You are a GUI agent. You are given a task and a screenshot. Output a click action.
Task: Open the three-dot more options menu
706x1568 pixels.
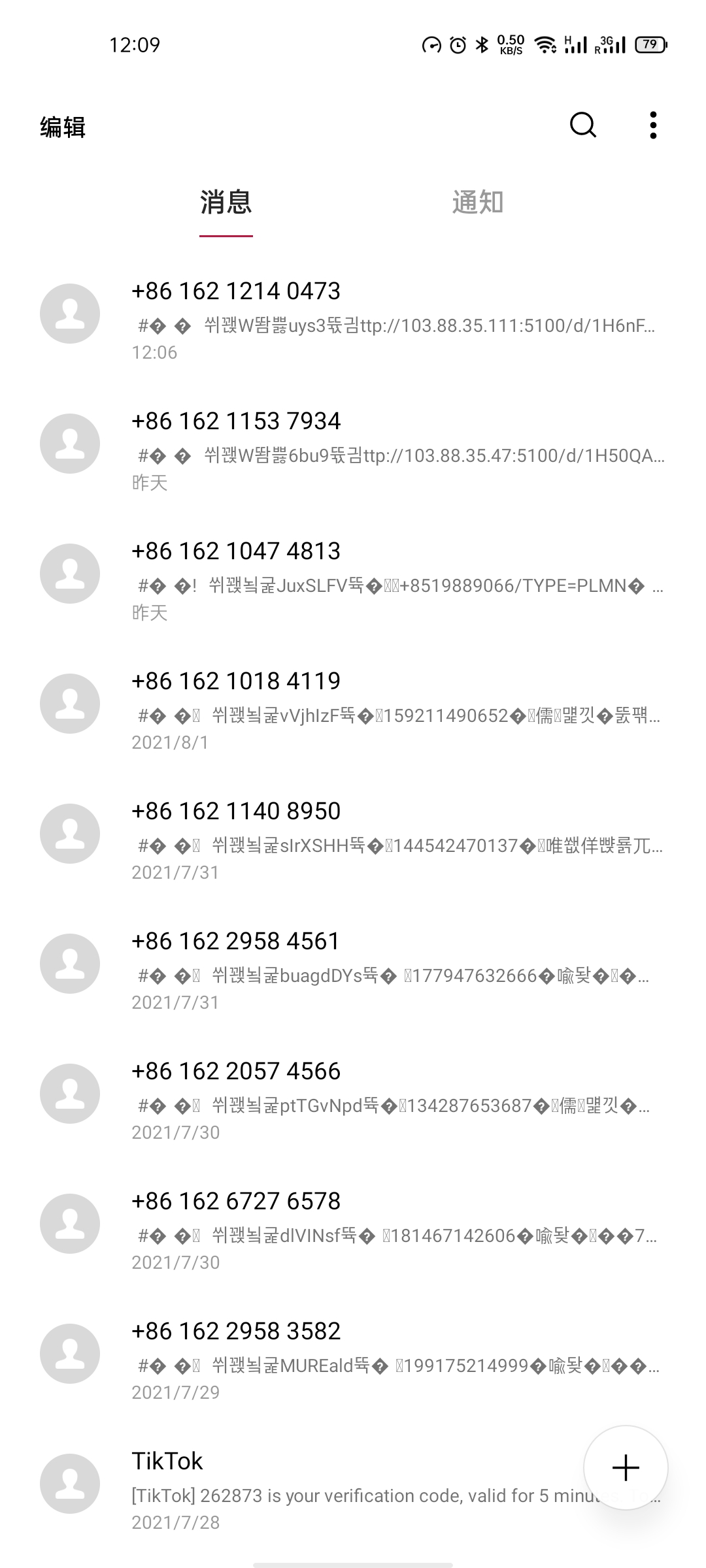pos(653,125)
